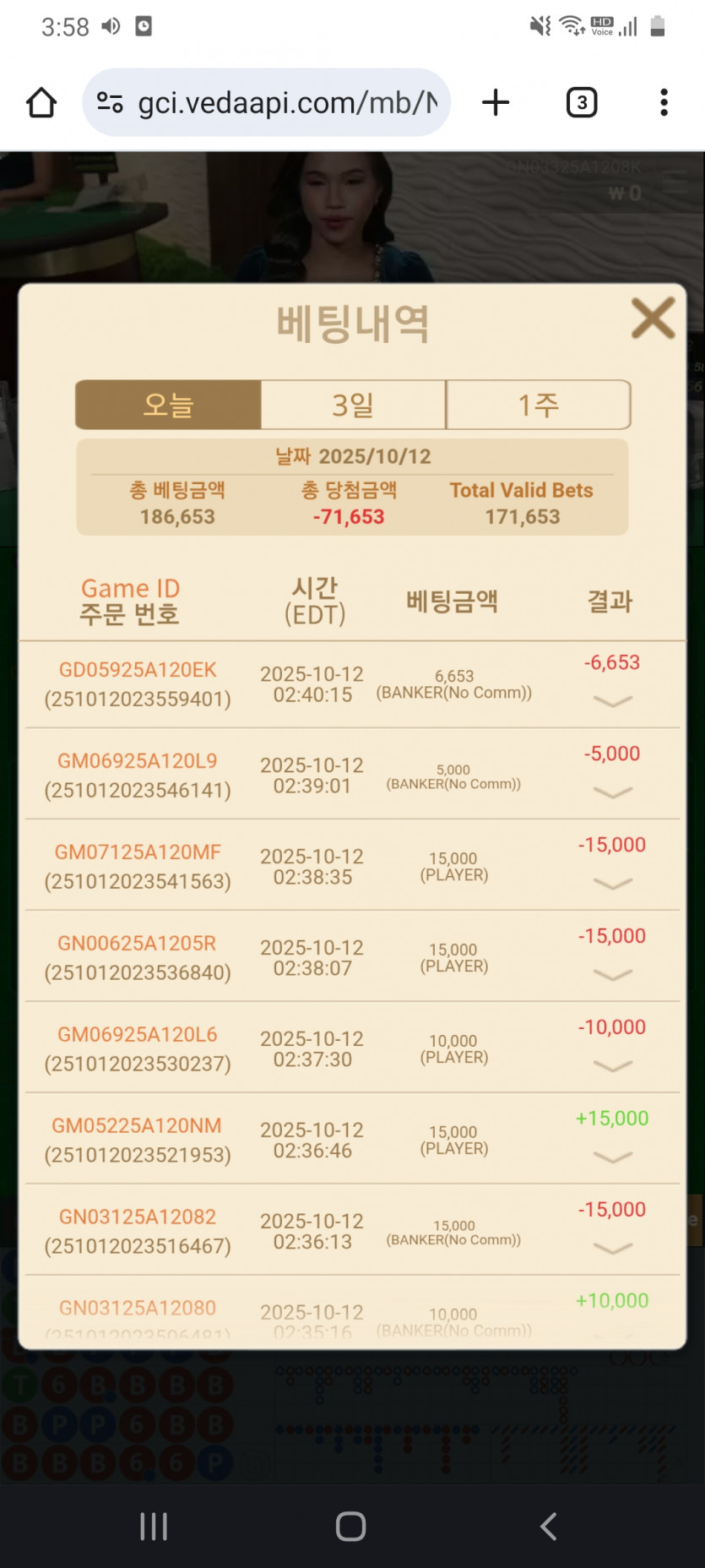Screen dimensions: 705x1568
Task: Tap the gci.vedaapi.com address bar
Action: 266,103
